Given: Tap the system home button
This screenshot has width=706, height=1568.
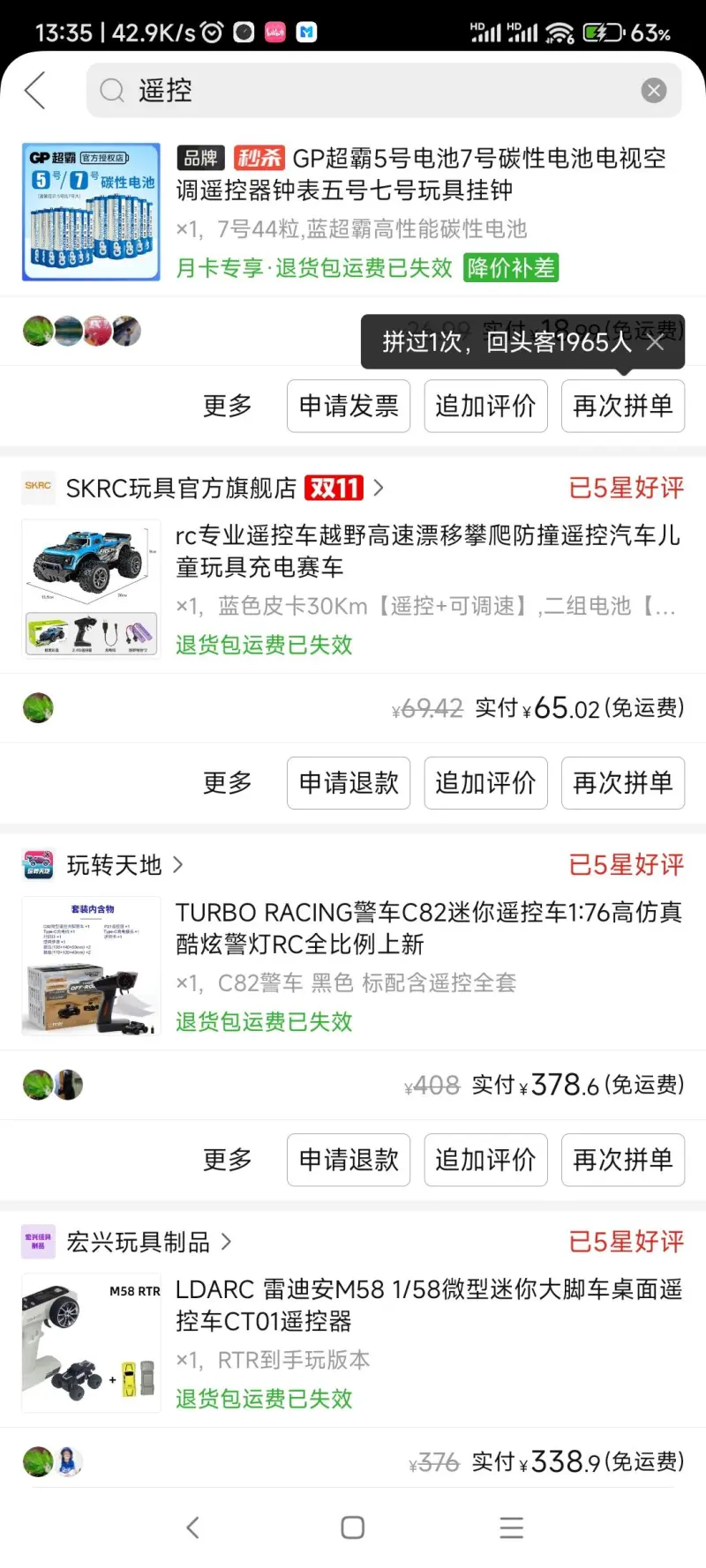Looking at the screenshot, I should coord(353,1527).
